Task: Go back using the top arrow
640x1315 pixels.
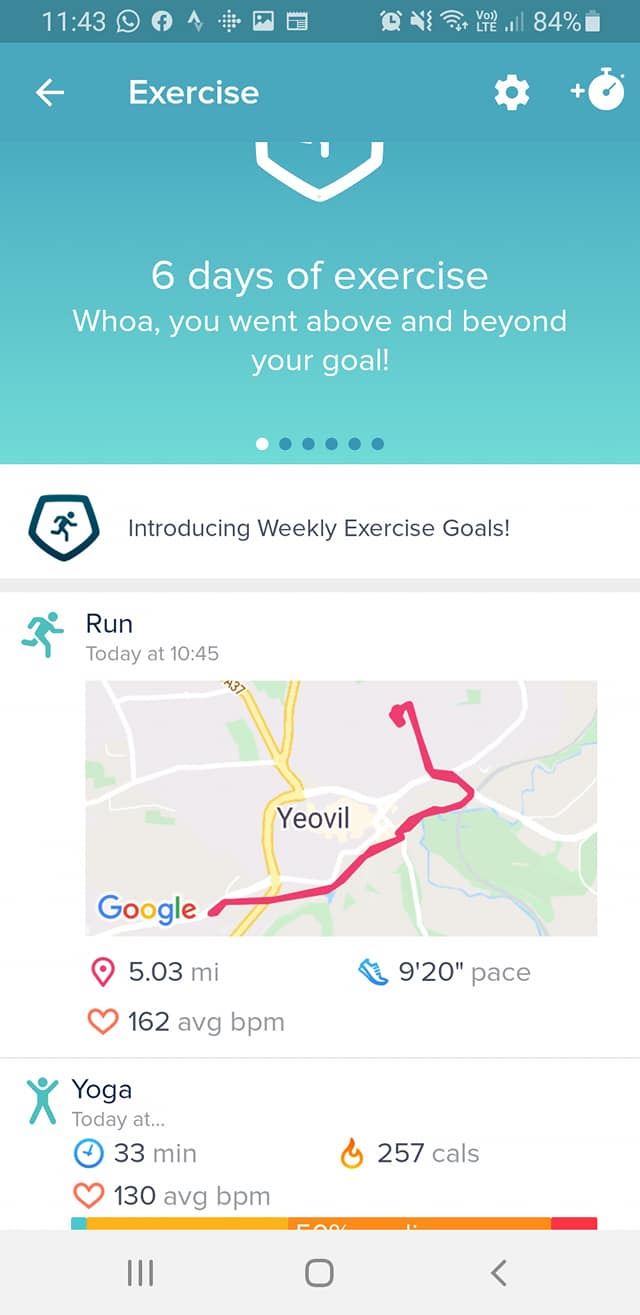Action: click(50, 93)
